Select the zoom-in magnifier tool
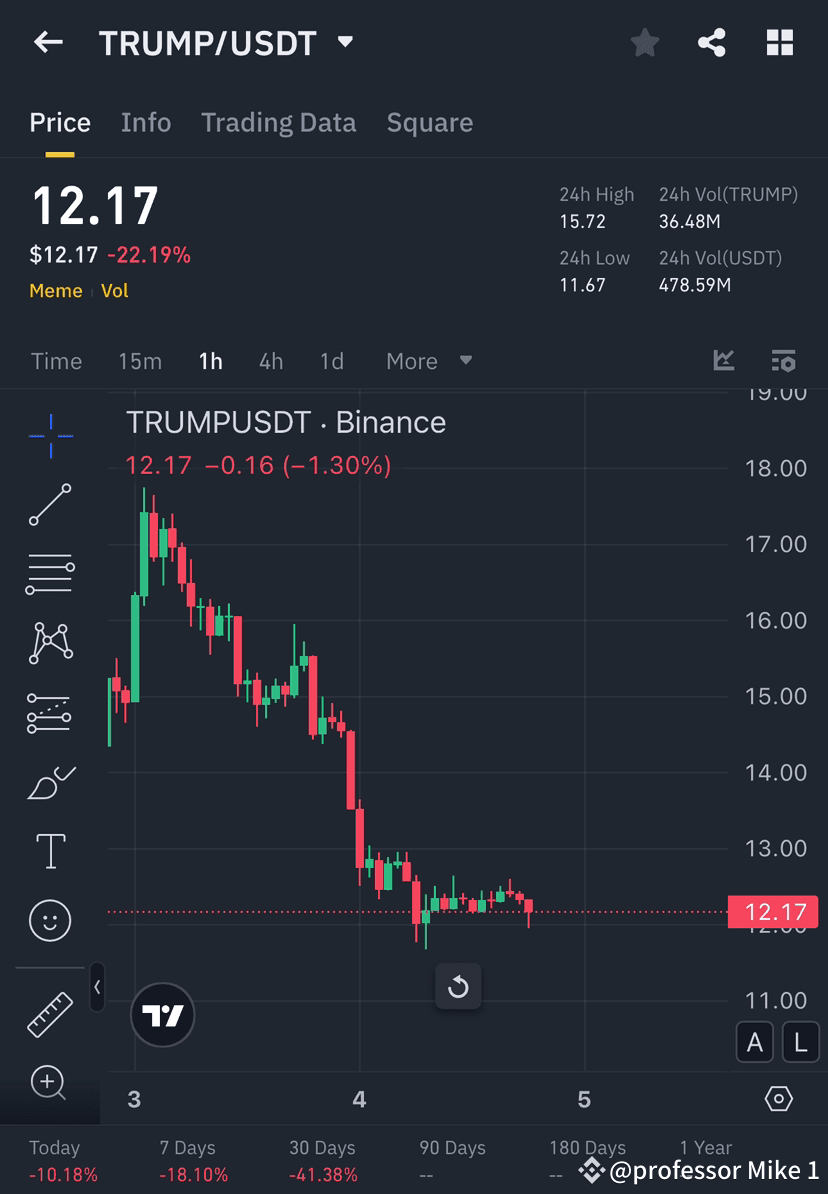828x1194 pixels. coord(50,1084)
